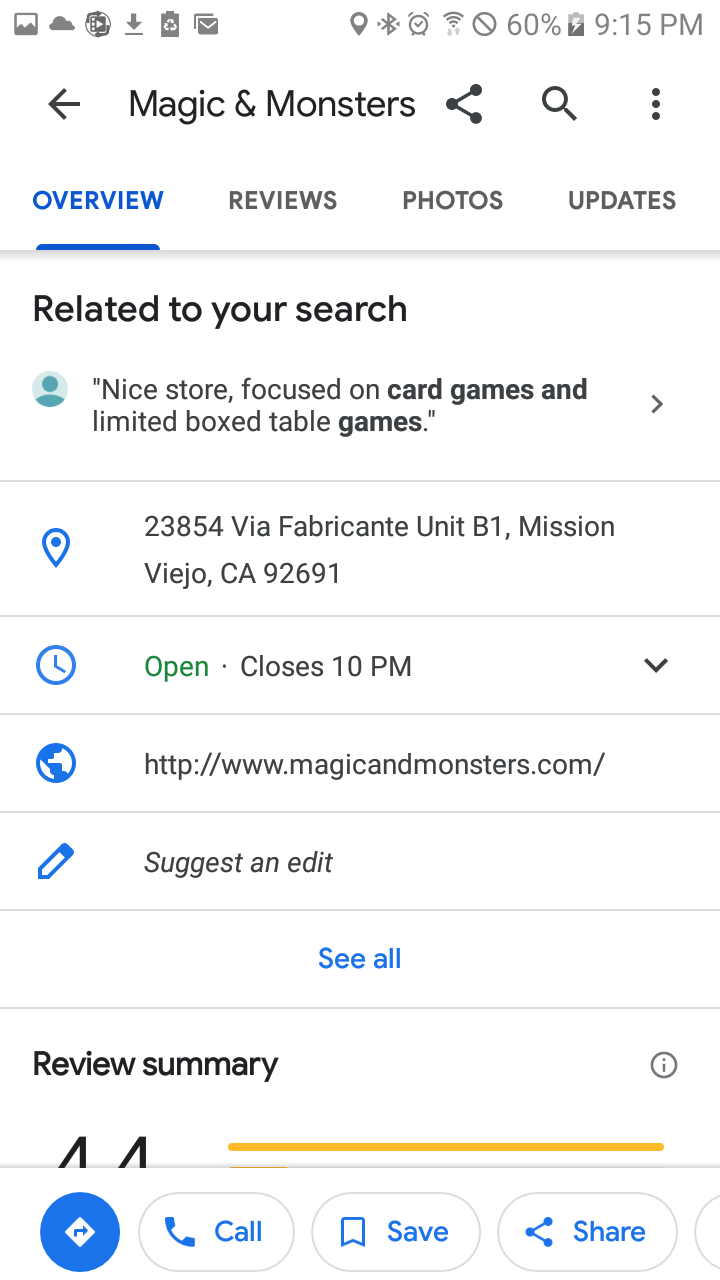Switch to the Updates tab
Screen dimensions: 720x1280
[x=622, y=201]
